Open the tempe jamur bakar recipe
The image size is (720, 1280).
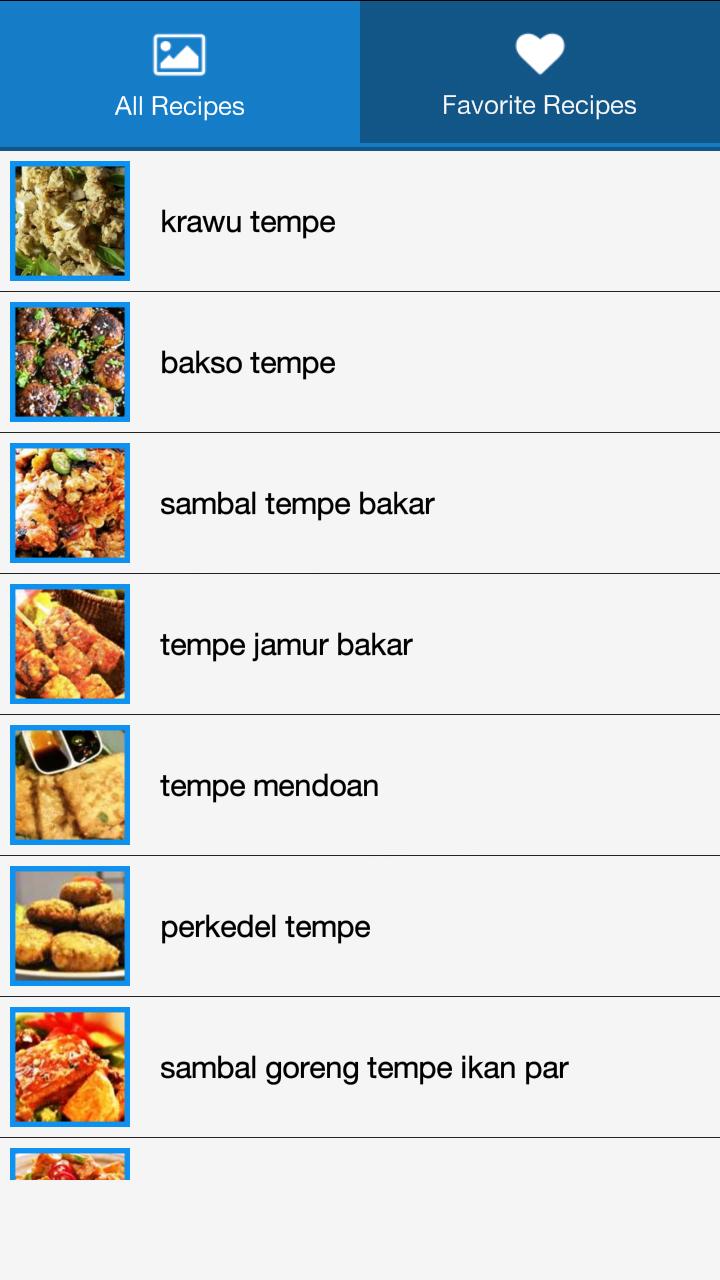pyautogui.click(x=400, y=644)
